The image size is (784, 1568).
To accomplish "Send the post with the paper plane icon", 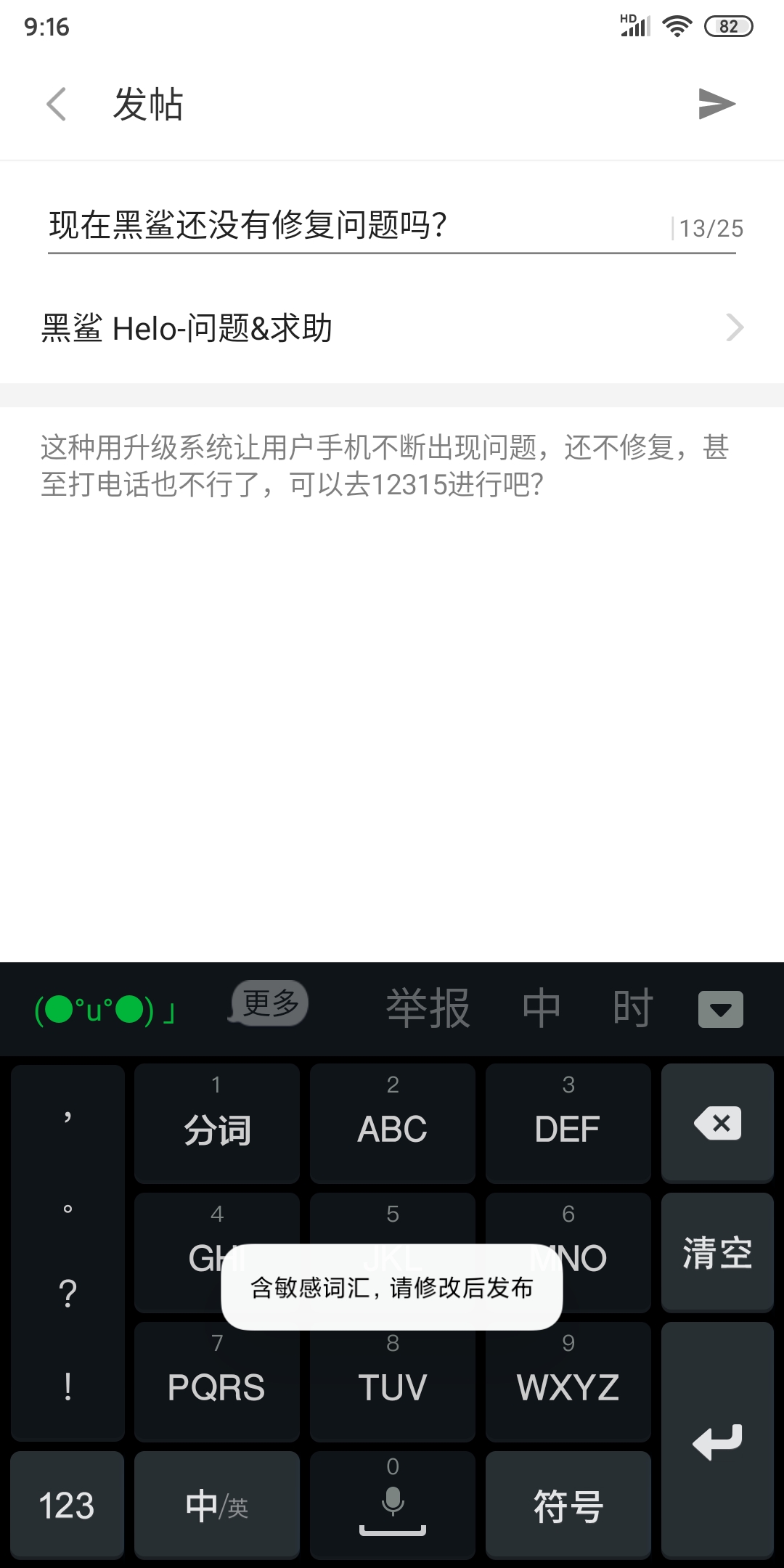I will [x=716, y=104].
